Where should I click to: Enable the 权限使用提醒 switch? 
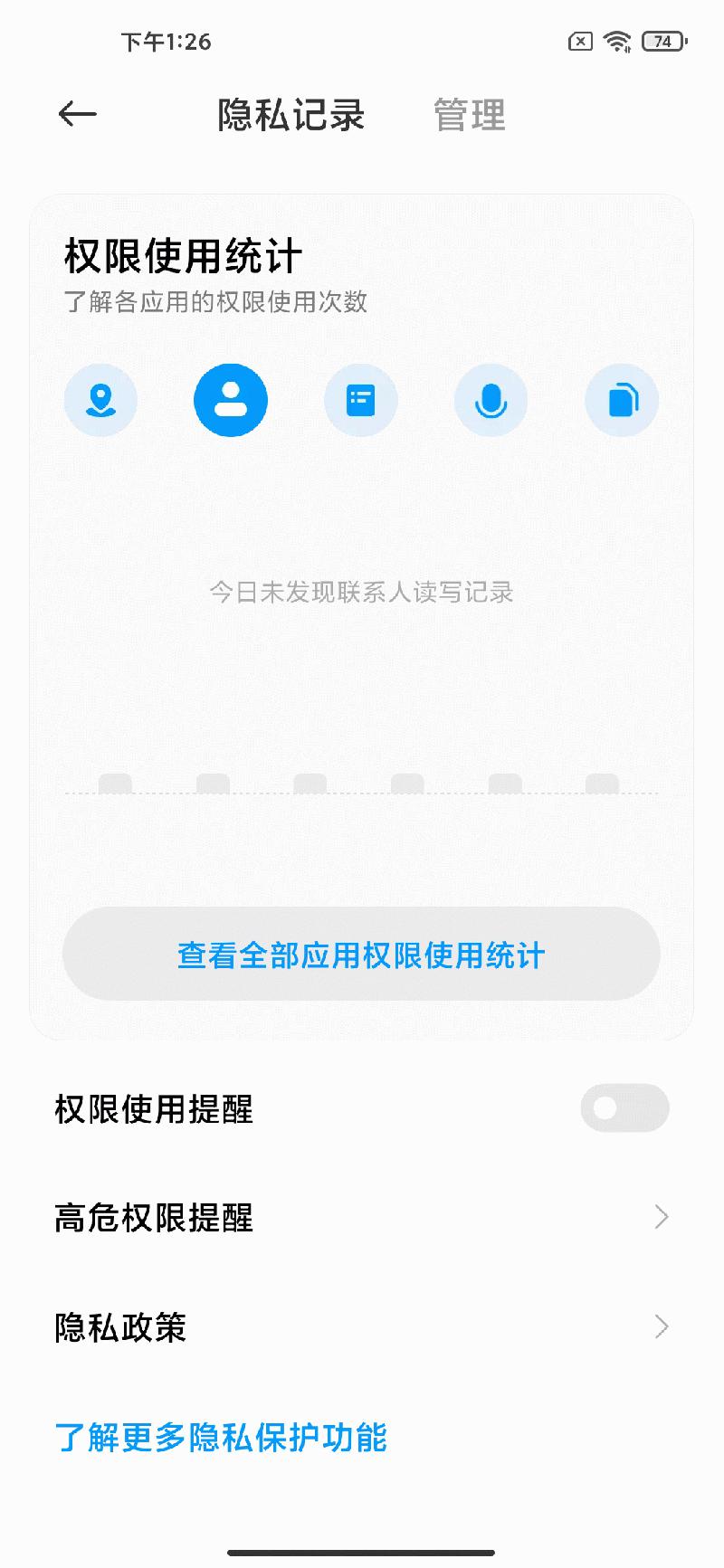[624, 1108]
